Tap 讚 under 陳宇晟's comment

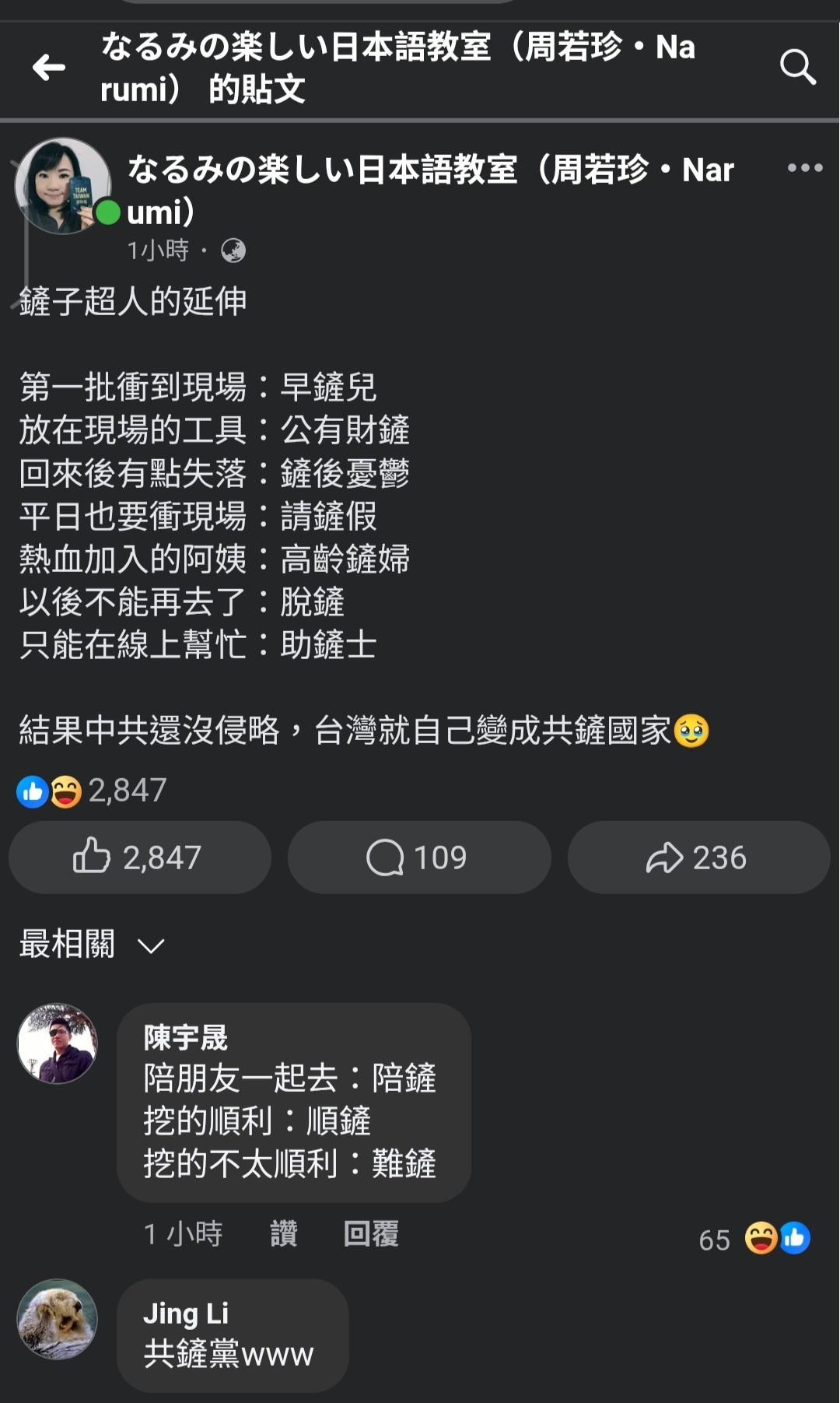283,1234
